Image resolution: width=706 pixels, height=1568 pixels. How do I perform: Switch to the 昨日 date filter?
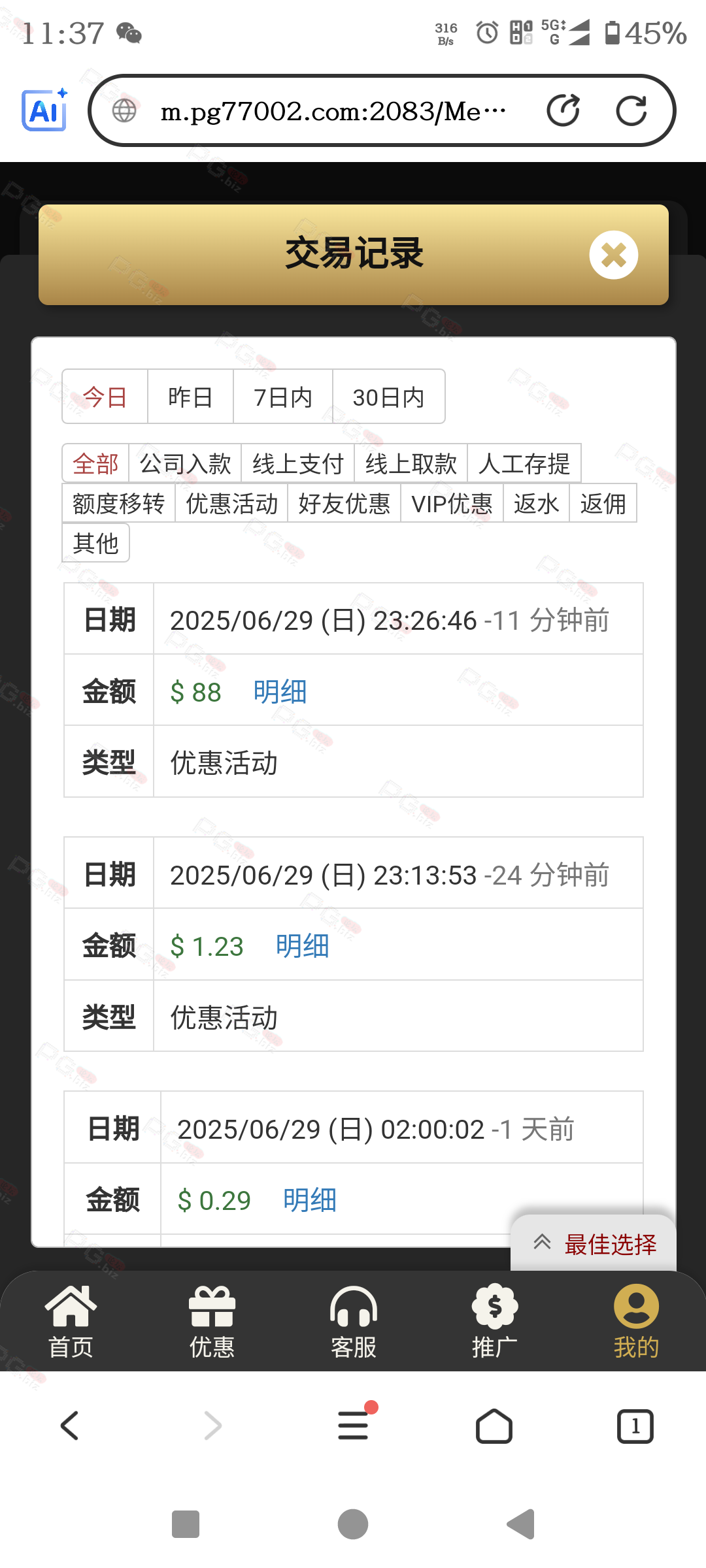(x=190, y=397)
